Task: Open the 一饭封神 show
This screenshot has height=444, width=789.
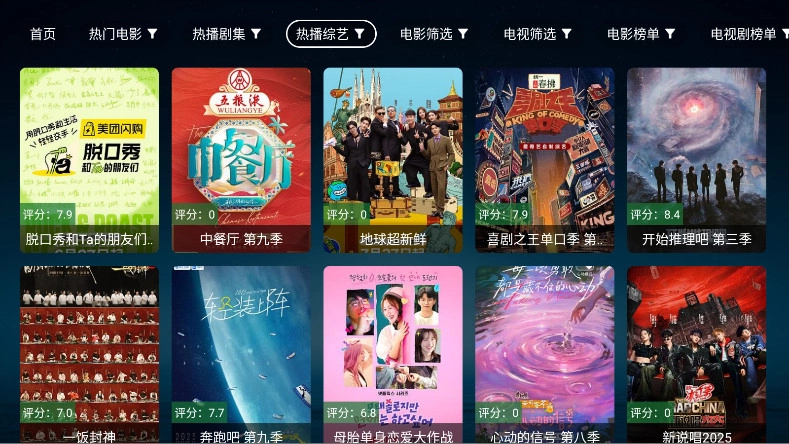Action: click(x=89, y=355)
